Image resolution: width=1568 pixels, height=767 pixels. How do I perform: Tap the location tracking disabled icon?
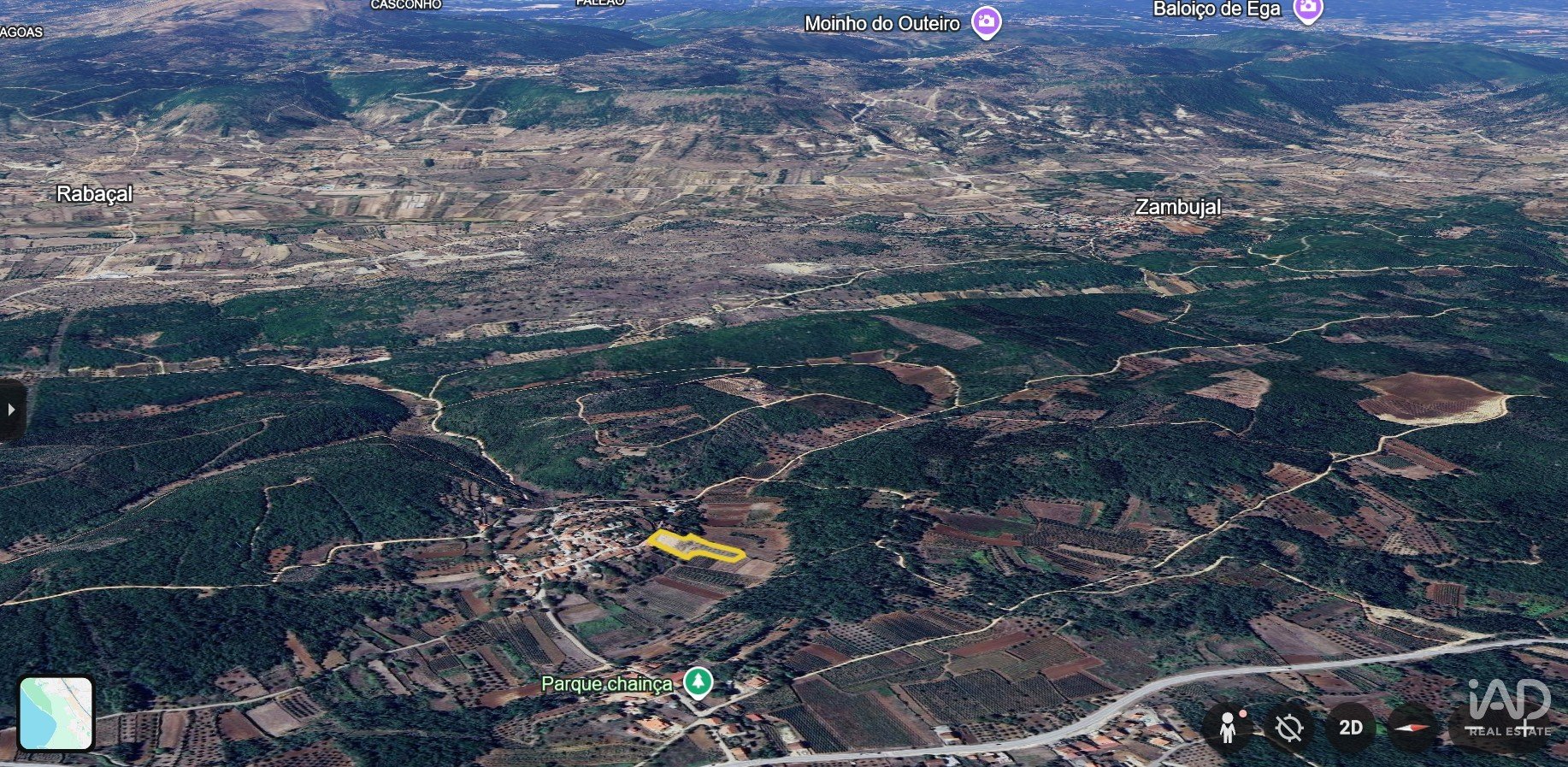pos(1288,728)
